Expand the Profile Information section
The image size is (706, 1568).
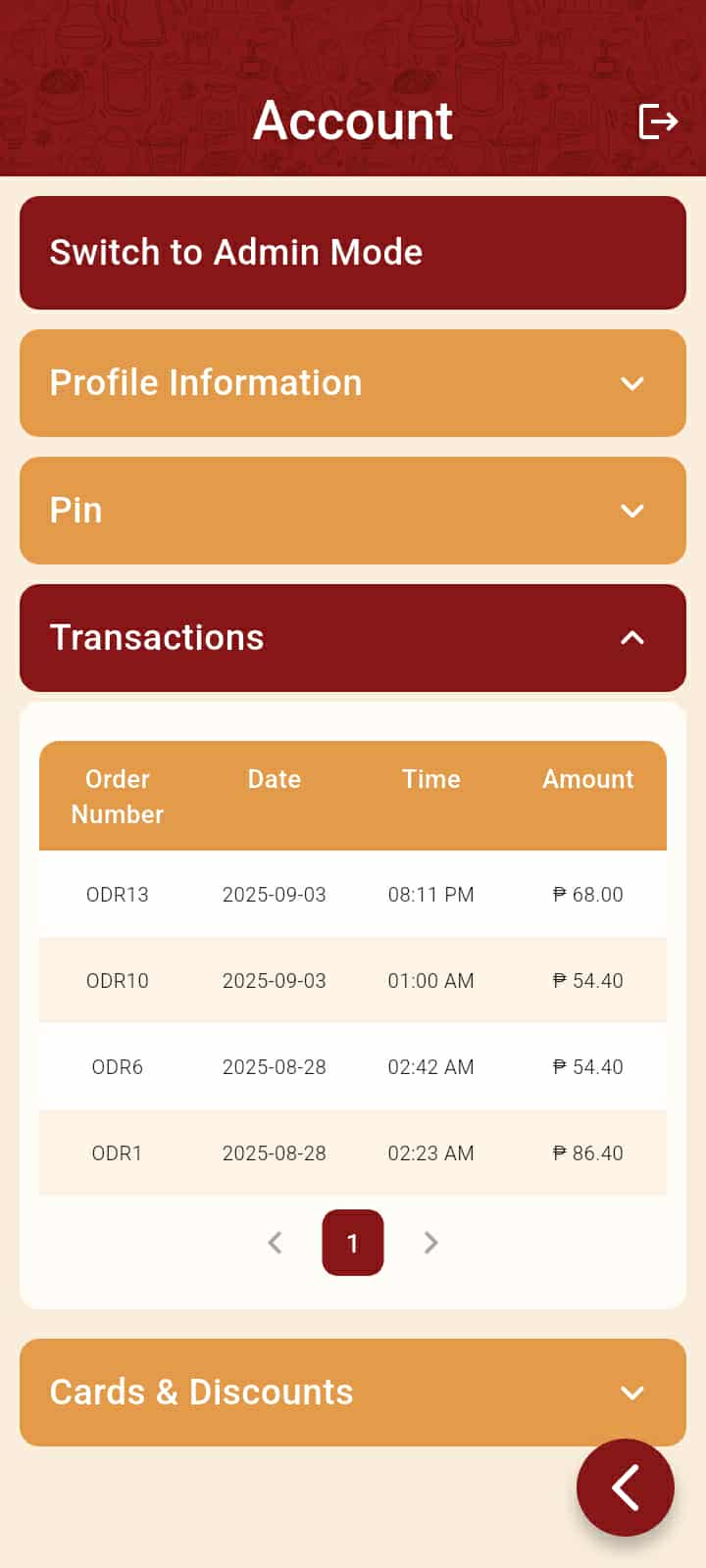(x=353, y=383)
